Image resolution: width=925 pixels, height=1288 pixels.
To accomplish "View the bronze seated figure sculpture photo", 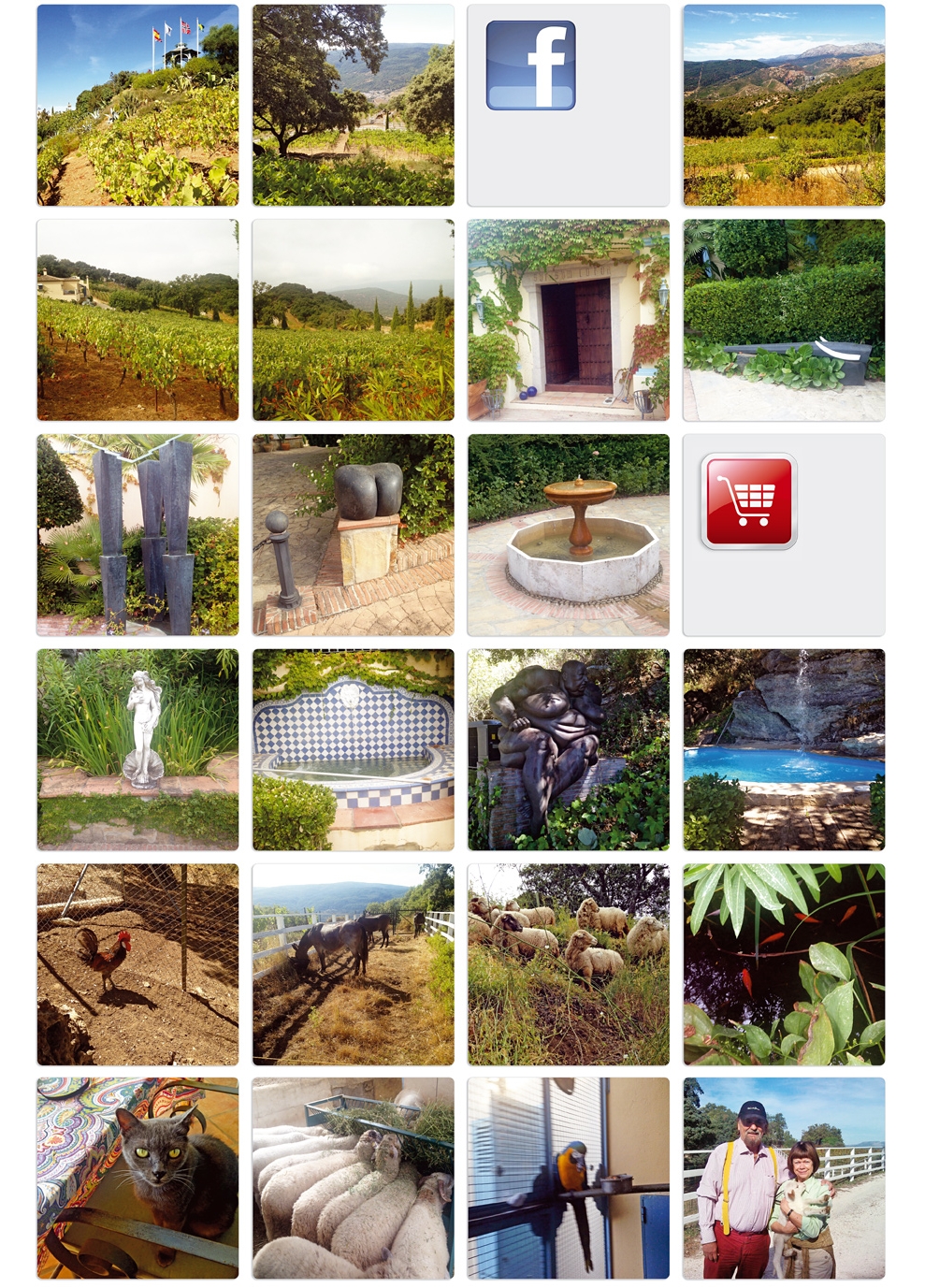I will point(569,749).
